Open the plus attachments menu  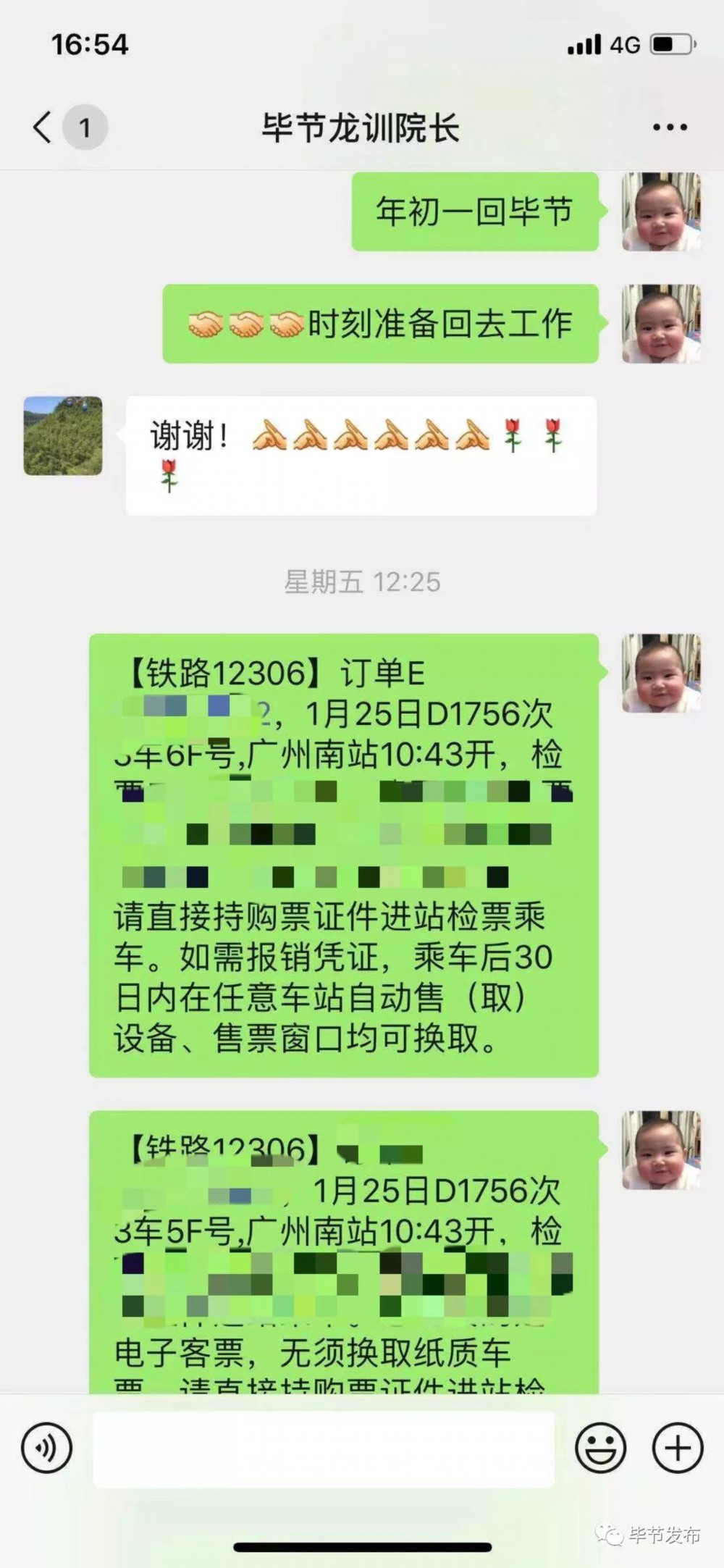(678, 1448)
